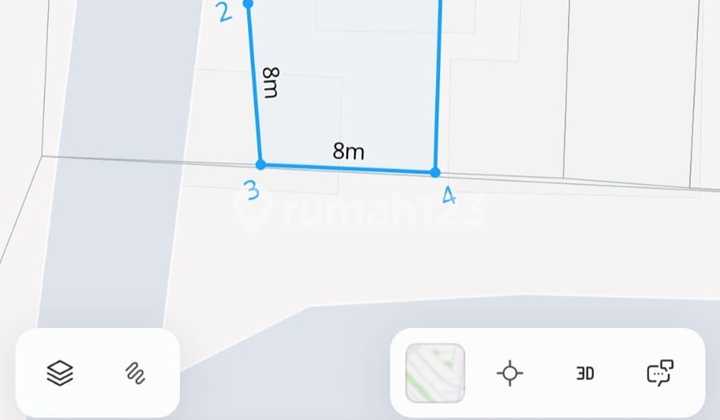Change the basemap style thumbnail
Image resolution: width=720 pixels, height=420 pixels.
click(435, 373)
